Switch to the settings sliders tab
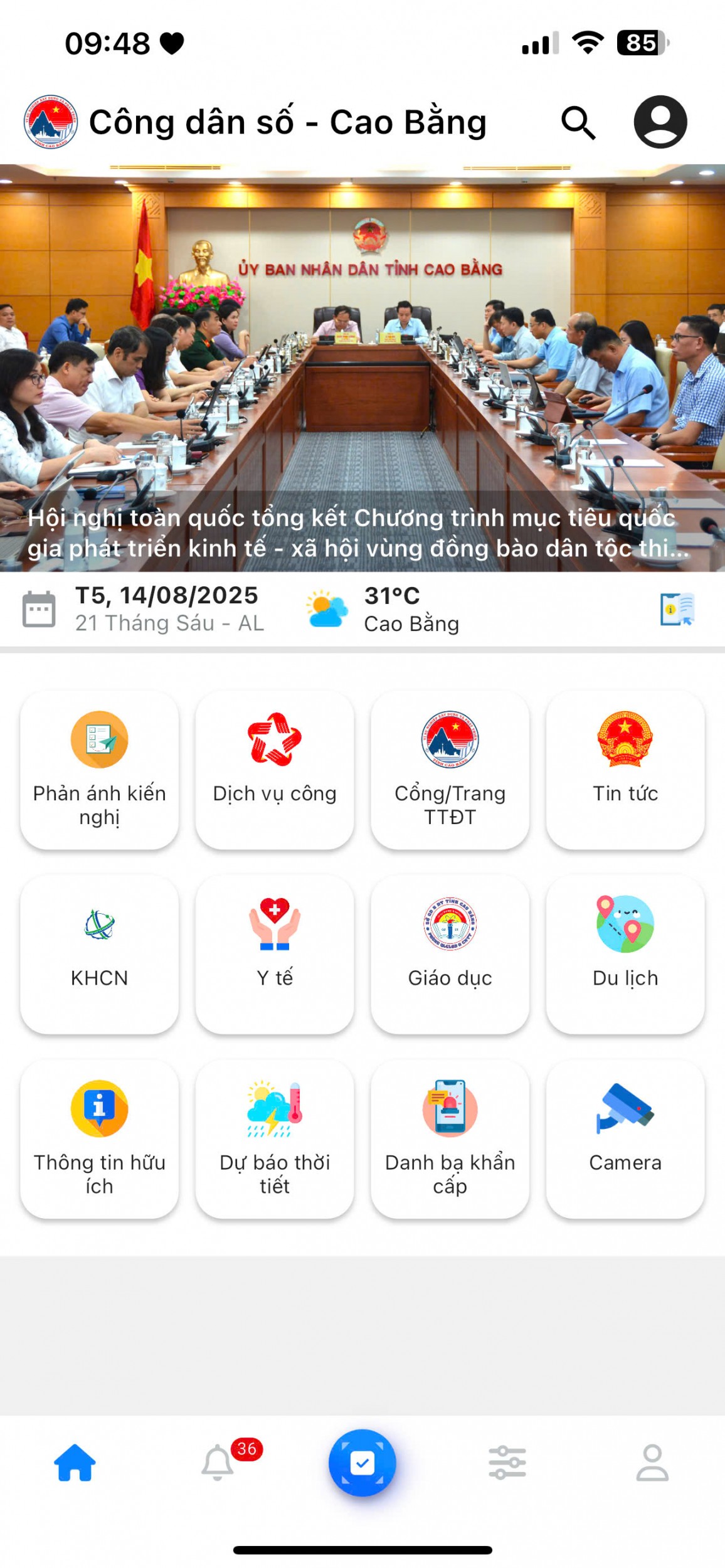Screen dimensions: 725x1568 point(507,1463)
